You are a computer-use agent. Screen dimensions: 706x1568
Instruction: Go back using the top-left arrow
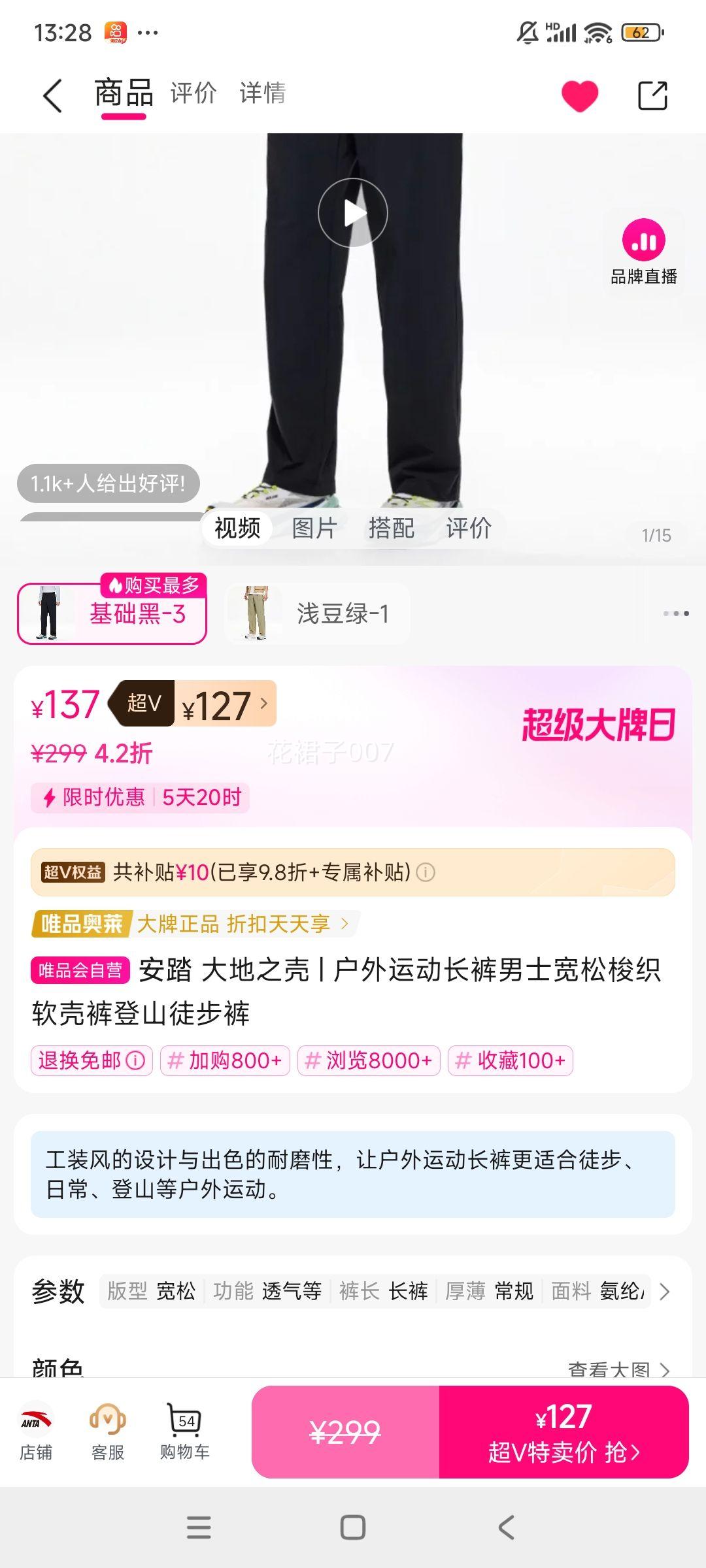coord(52,96)
